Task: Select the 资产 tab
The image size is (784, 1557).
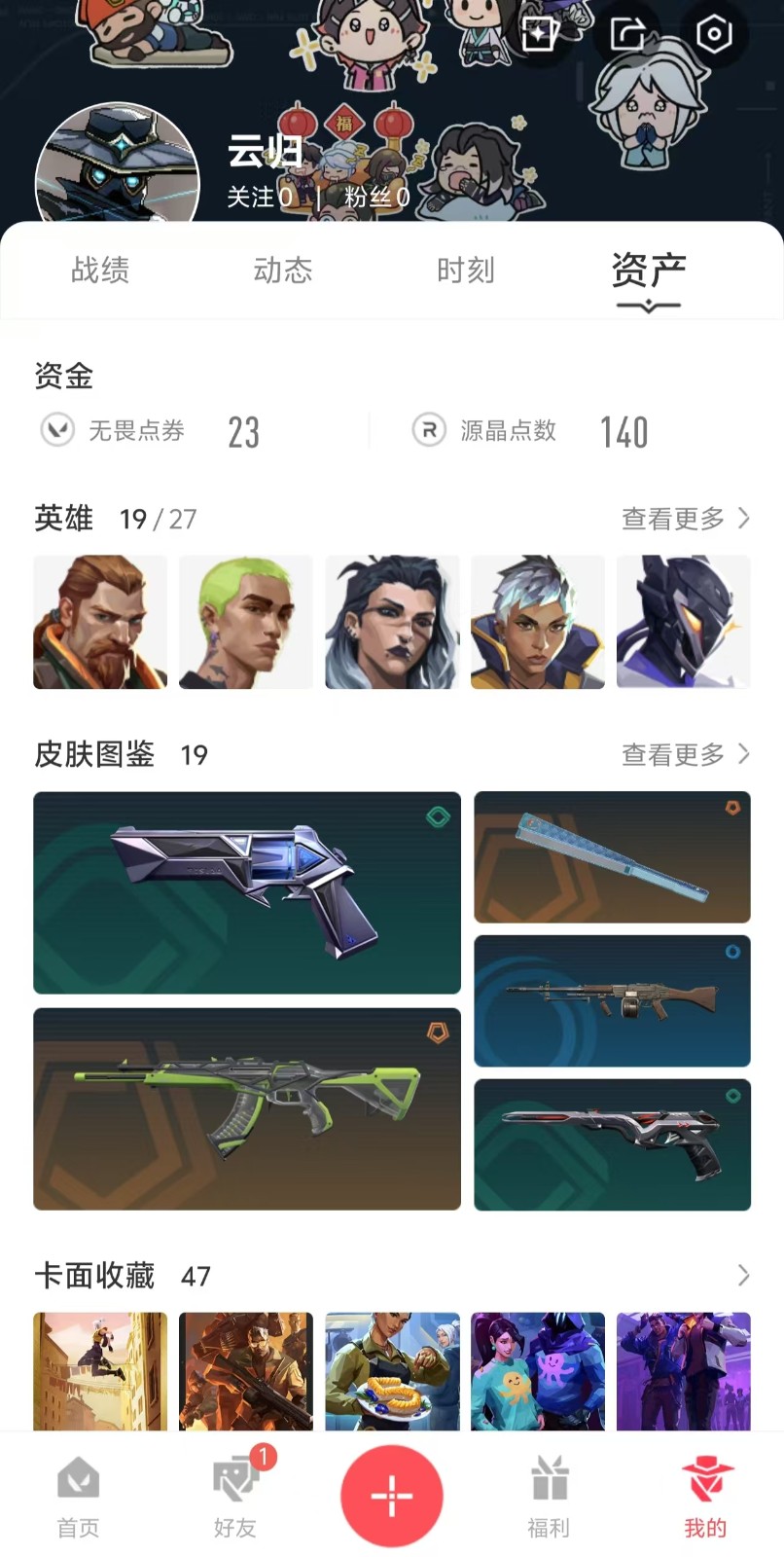Action: (649, 272)
